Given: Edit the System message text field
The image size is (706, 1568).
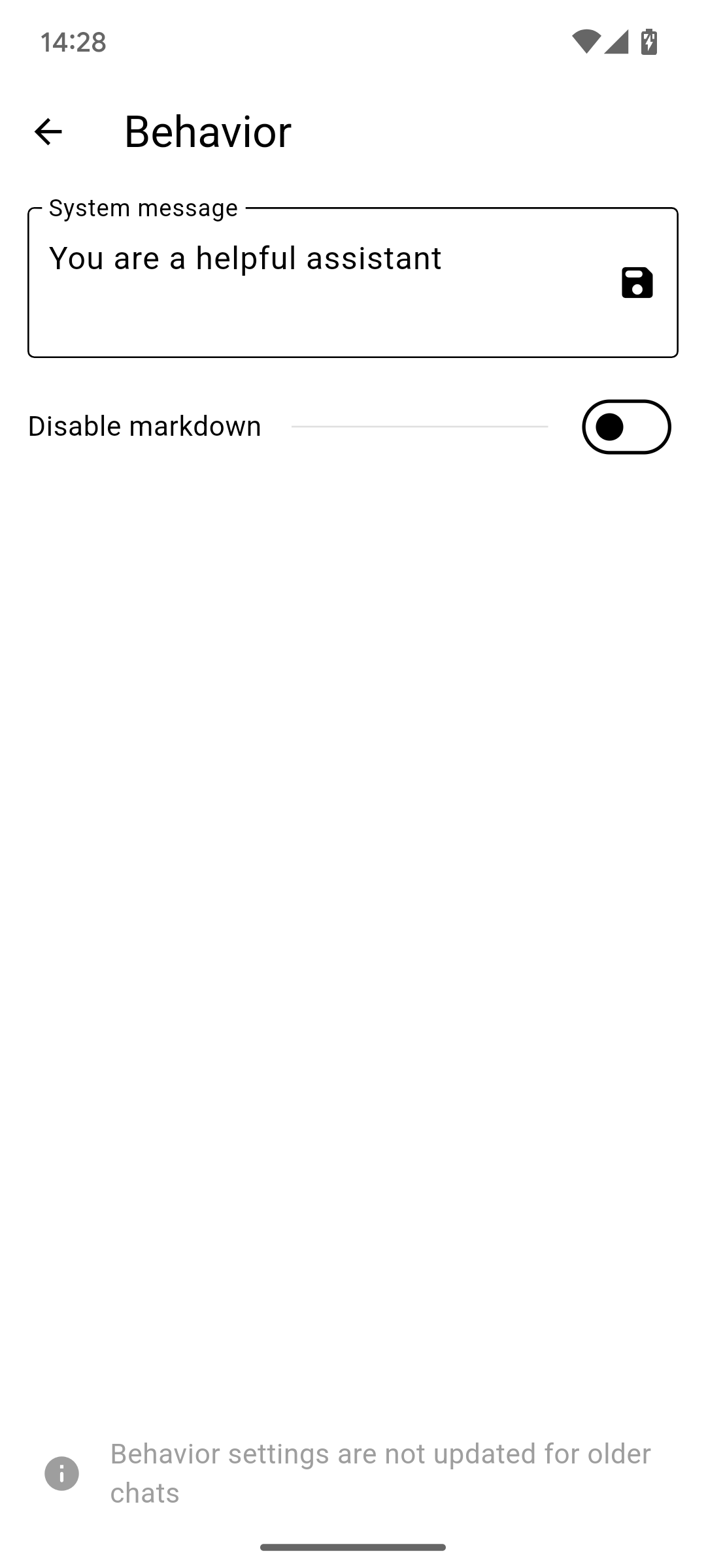Looking at the screenshot, I should (x=314, y=282).
